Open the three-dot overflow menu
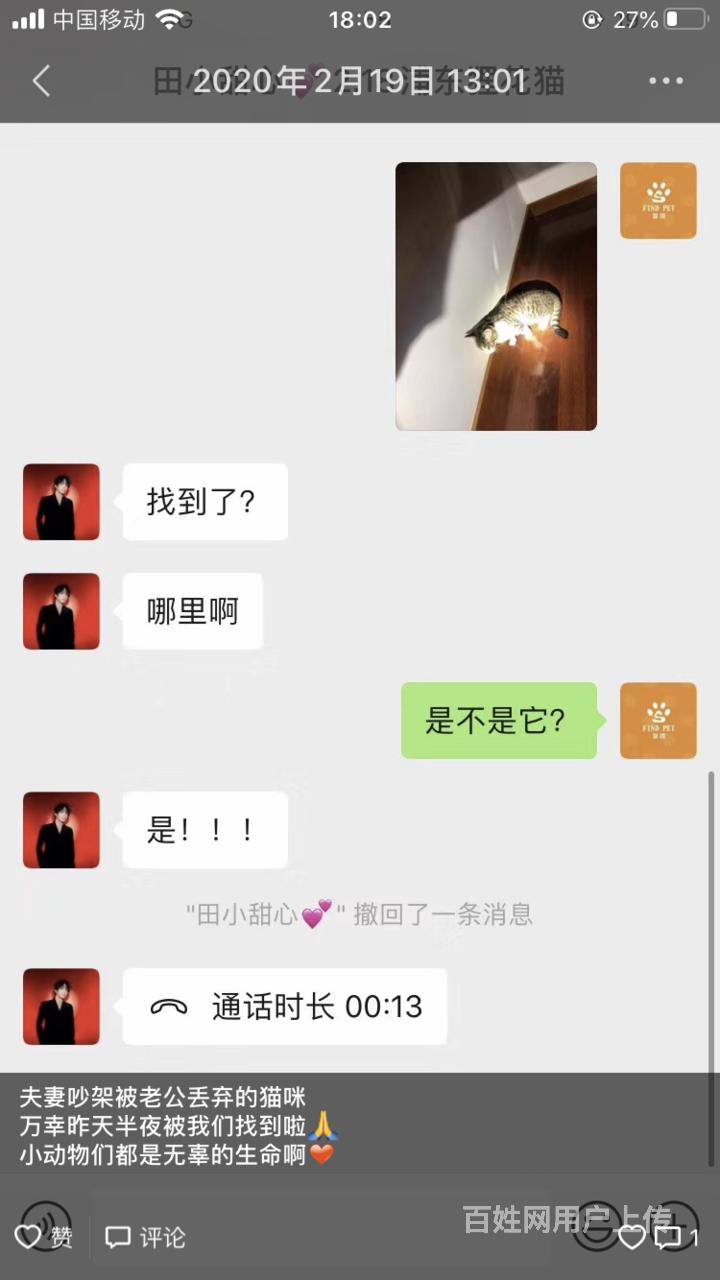The image size is (720, 1280). click(666, 81)
